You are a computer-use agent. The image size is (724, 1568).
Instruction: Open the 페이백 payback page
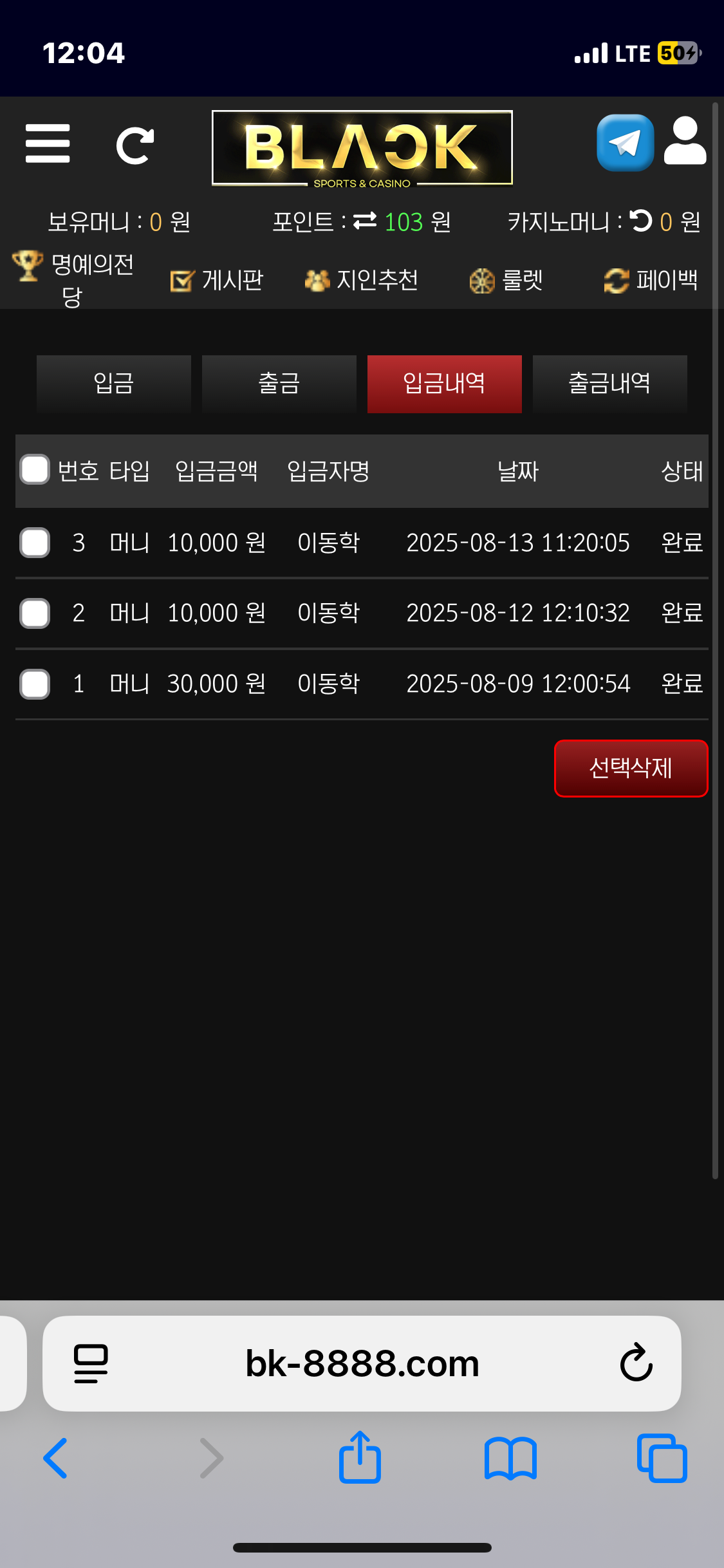tap(651, 280)
